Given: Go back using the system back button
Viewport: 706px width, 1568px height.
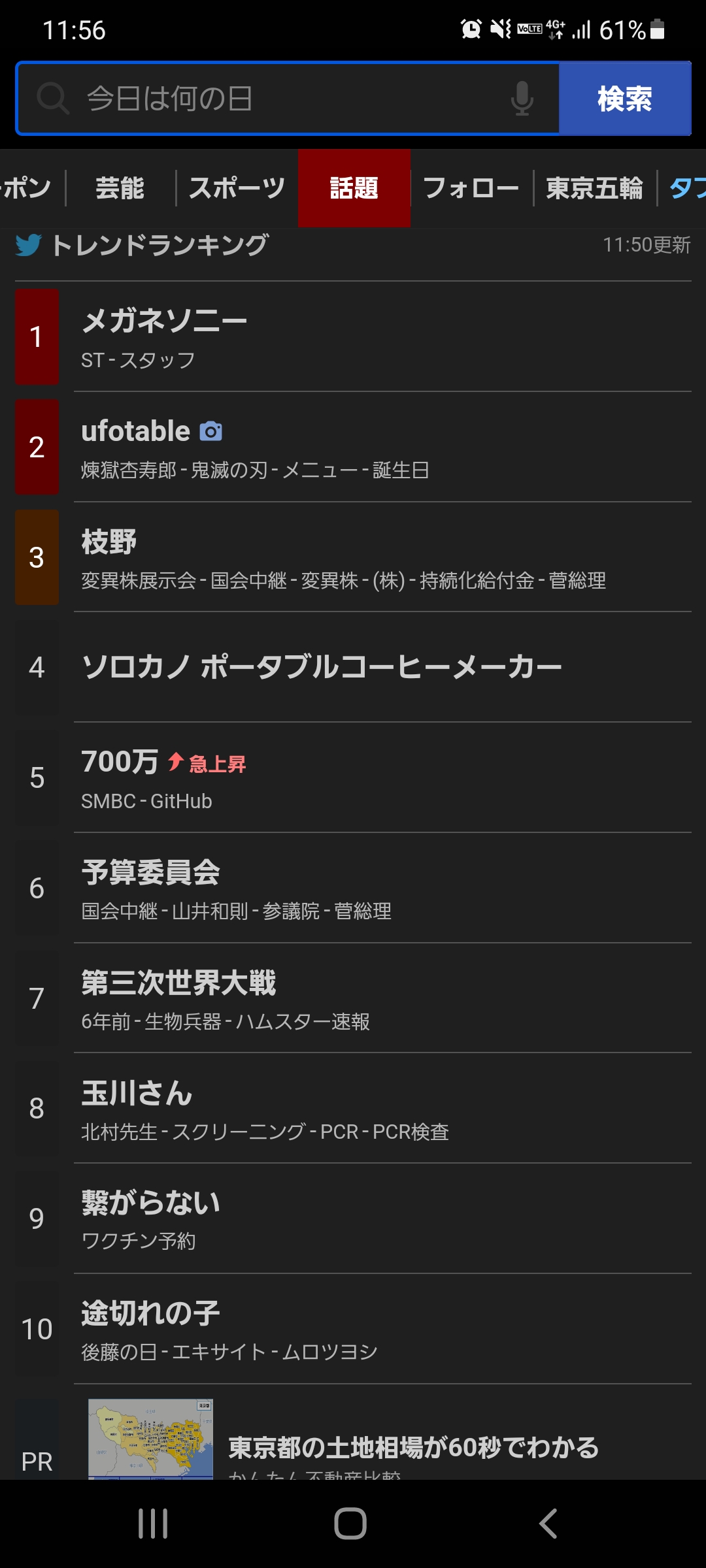Looking at the screenshot, I should point(548,1524).
